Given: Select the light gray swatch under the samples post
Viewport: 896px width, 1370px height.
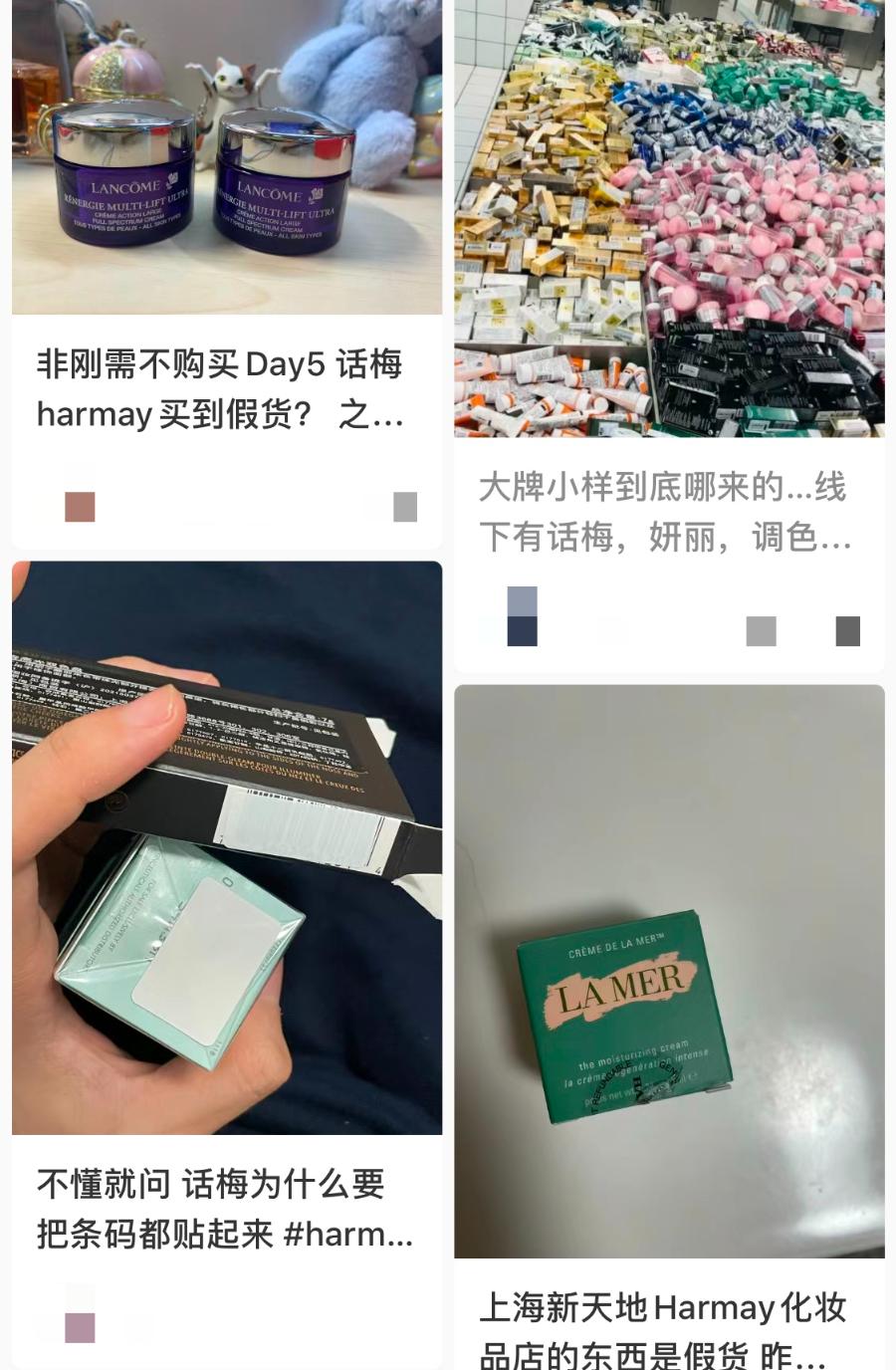Looking at the screenshot, I should coord(761,631).
